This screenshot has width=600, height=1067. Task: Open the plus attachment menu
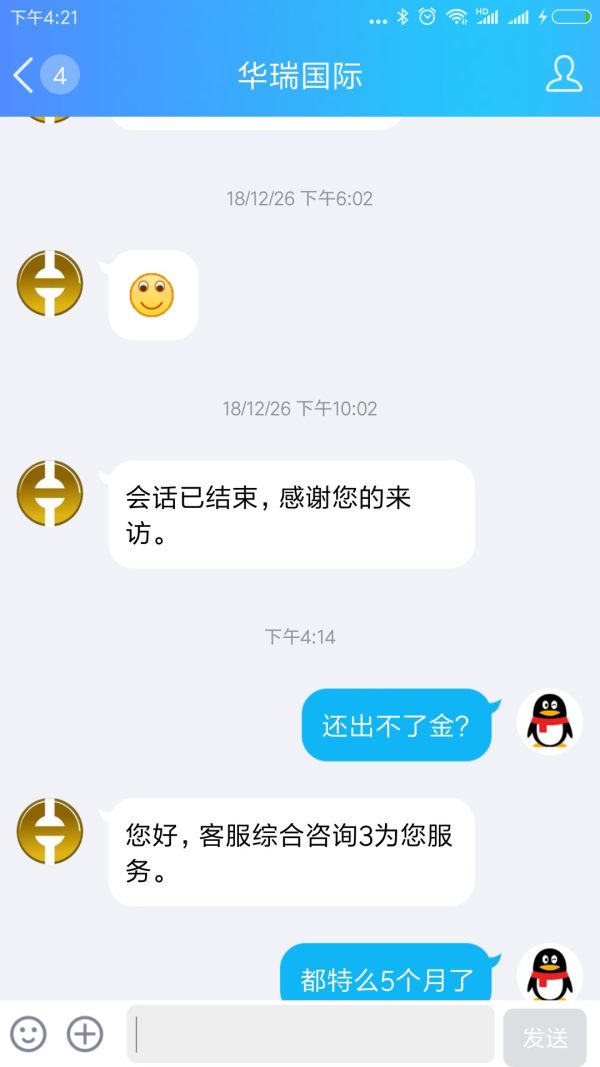point(85,1033)
